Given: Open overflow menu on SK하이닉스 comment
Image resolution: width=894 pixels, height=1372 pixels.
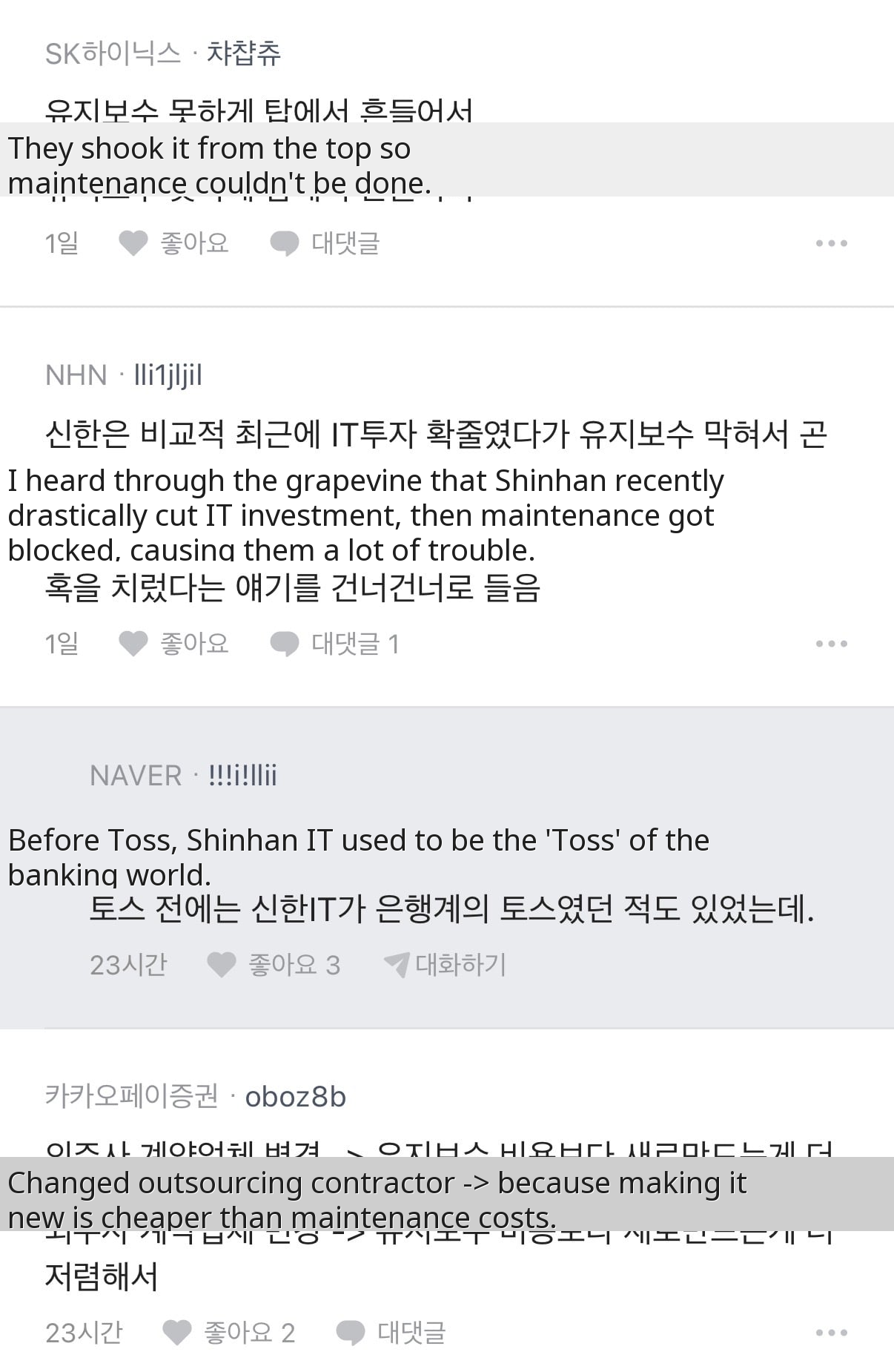Looking at the screenshot, I should pyautogui.click(x=831, y=243).
